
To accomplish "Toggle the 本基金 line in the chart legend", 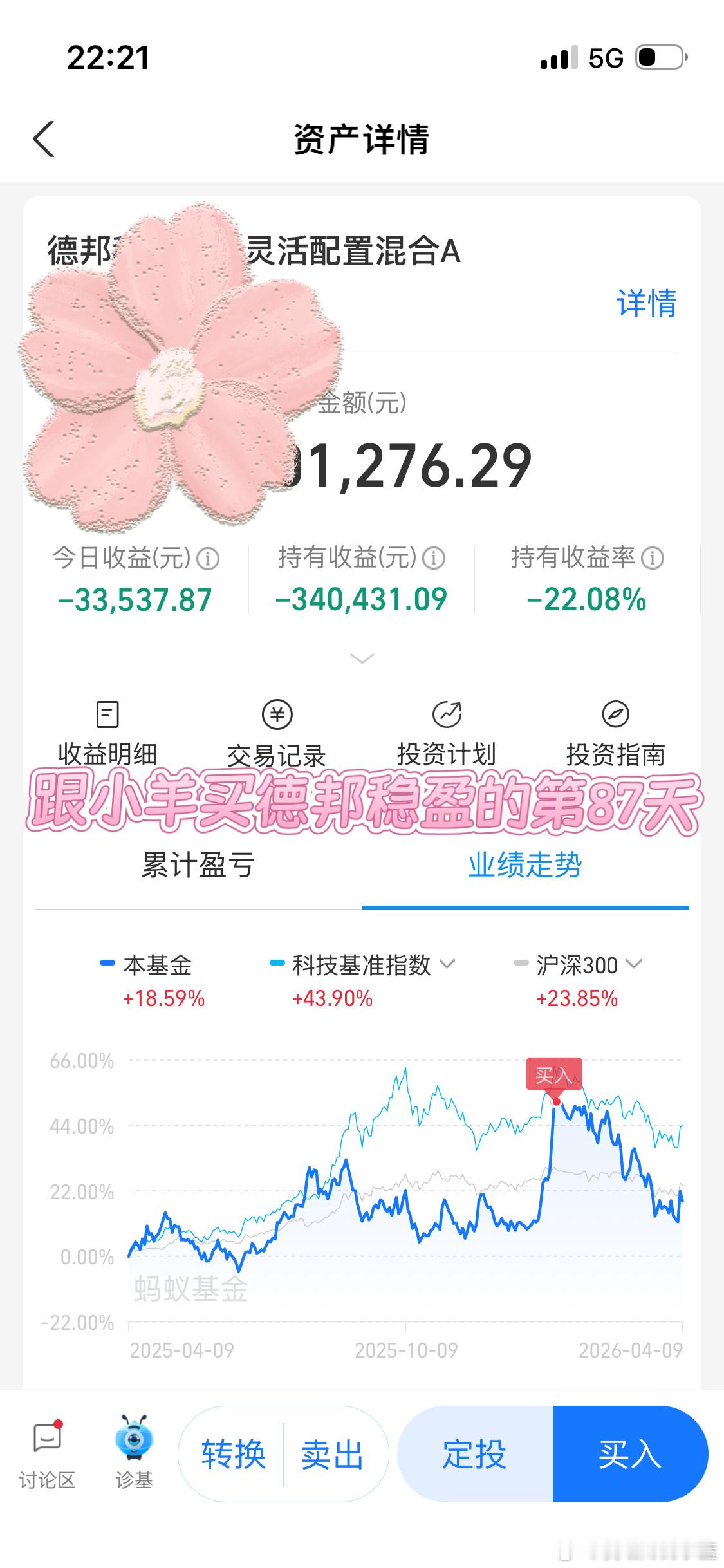I will click(158, 965).
